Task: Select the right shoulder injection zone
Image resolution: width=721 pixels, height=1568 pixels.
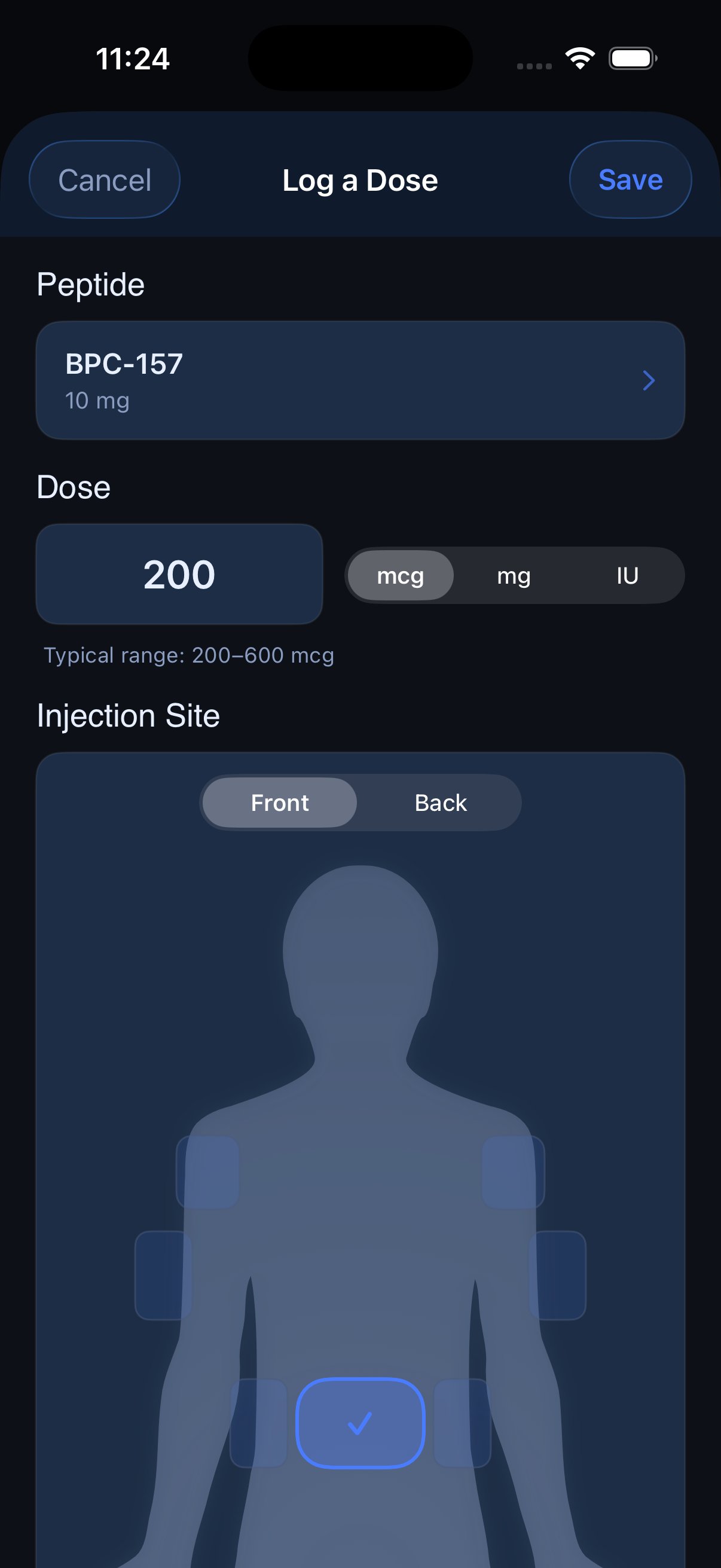Action: click(x=514, y=1172)
